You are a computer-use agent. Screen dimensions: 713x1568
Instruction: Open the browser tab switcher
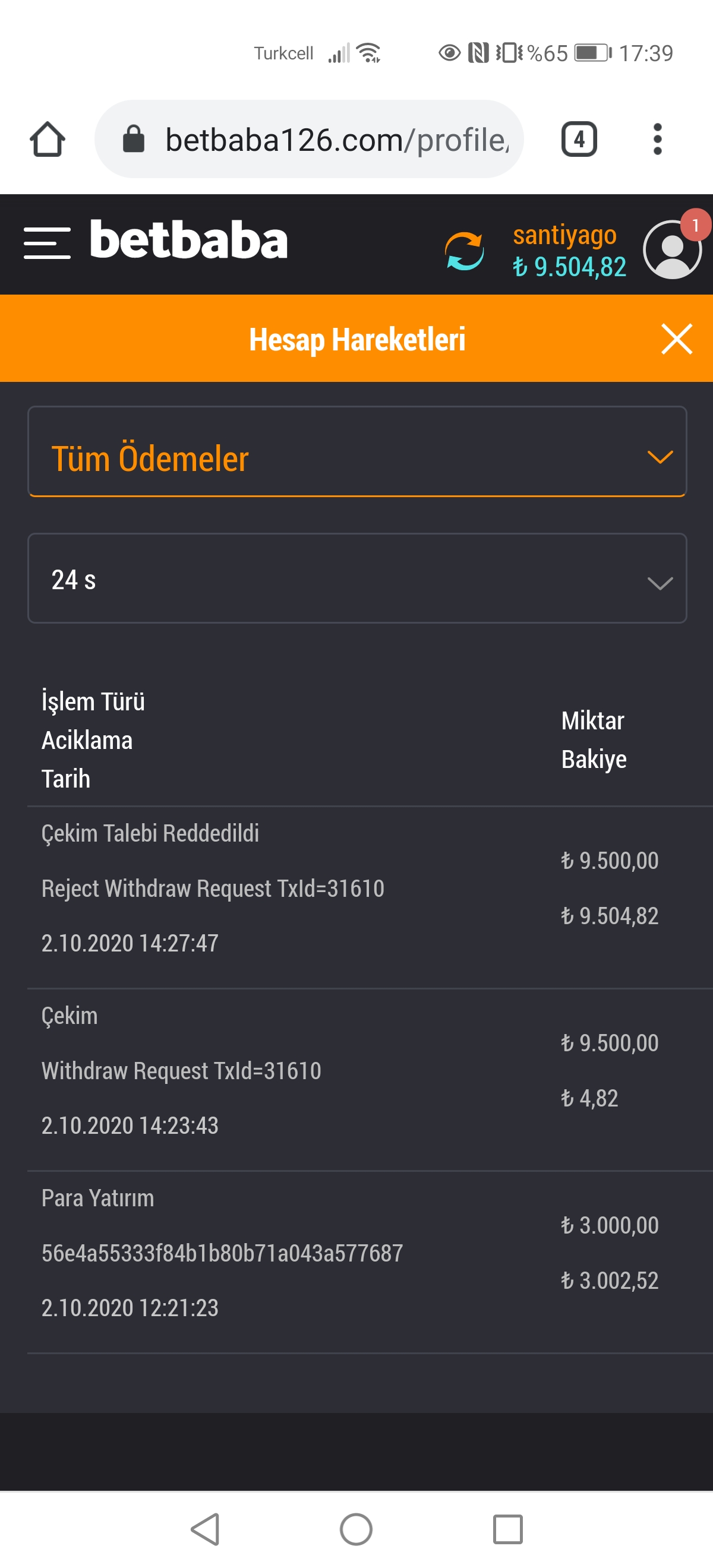click(x=579, y=140)
